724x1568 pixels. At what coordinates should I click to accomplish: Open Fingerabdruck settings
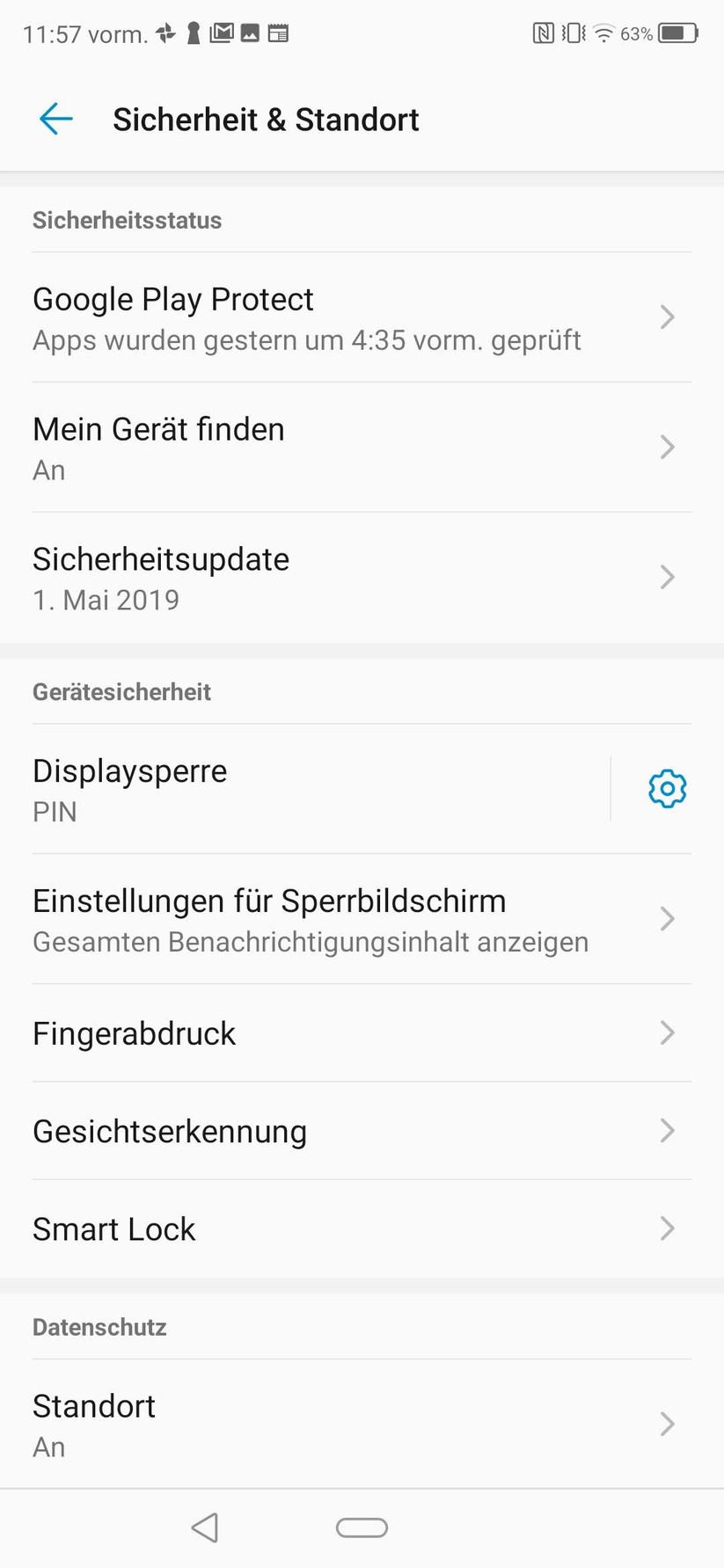click(x=352, y=1033)
